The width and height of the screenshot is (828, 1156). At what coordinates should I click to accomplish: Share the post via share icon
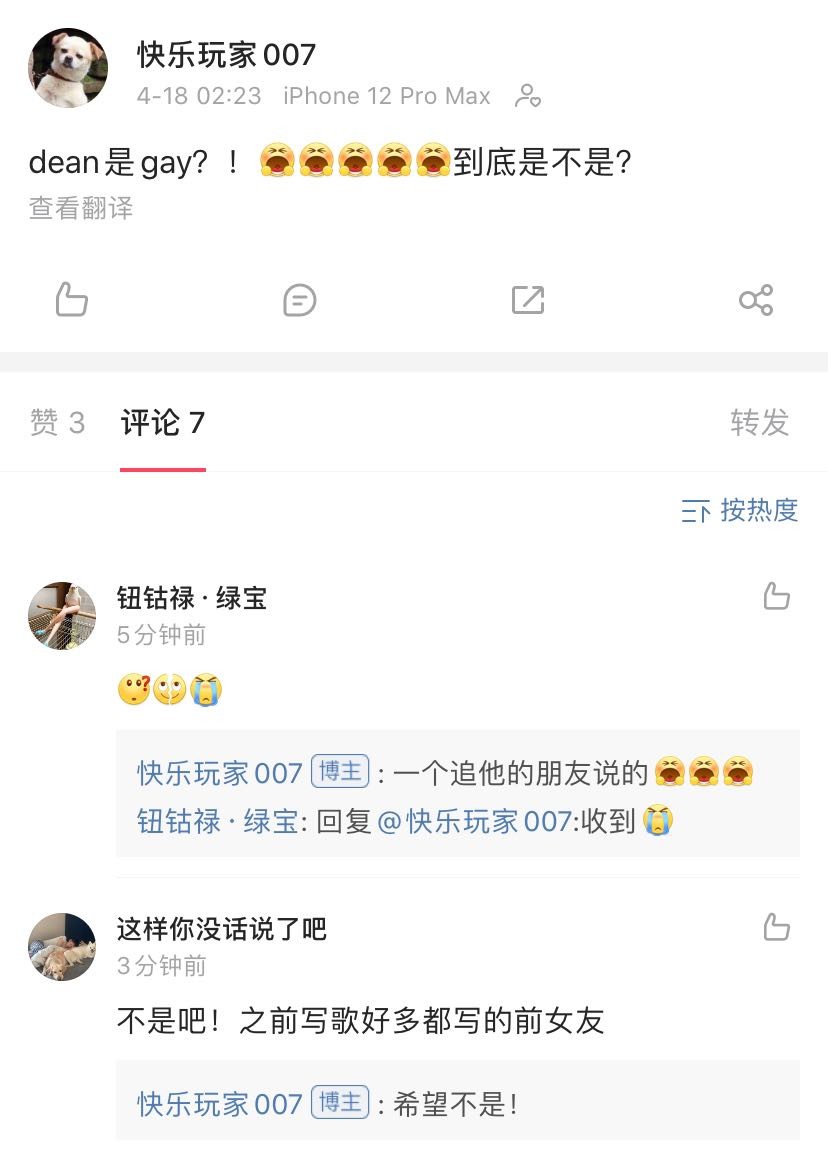pos(755,299)
